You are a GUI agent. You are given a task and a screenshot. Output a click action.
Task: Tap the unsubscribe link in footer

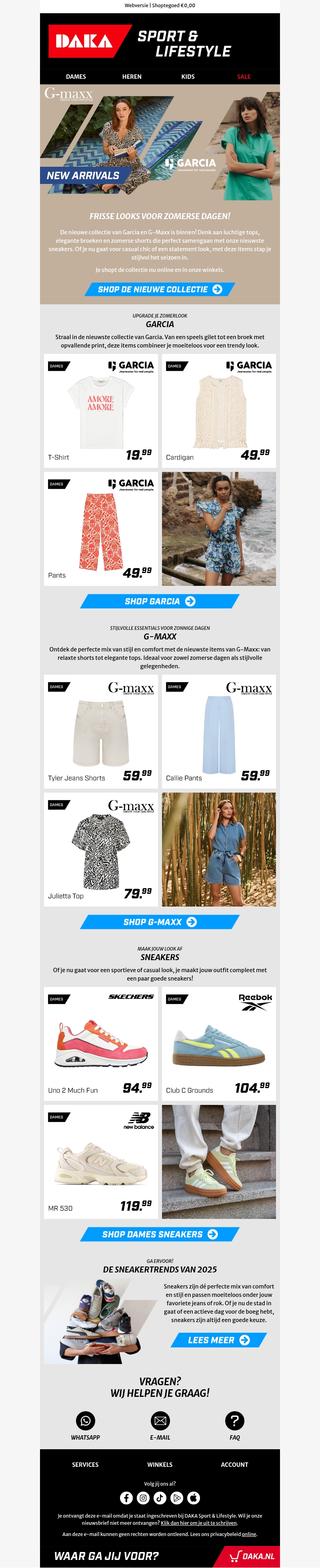(x=198, y=1523)
